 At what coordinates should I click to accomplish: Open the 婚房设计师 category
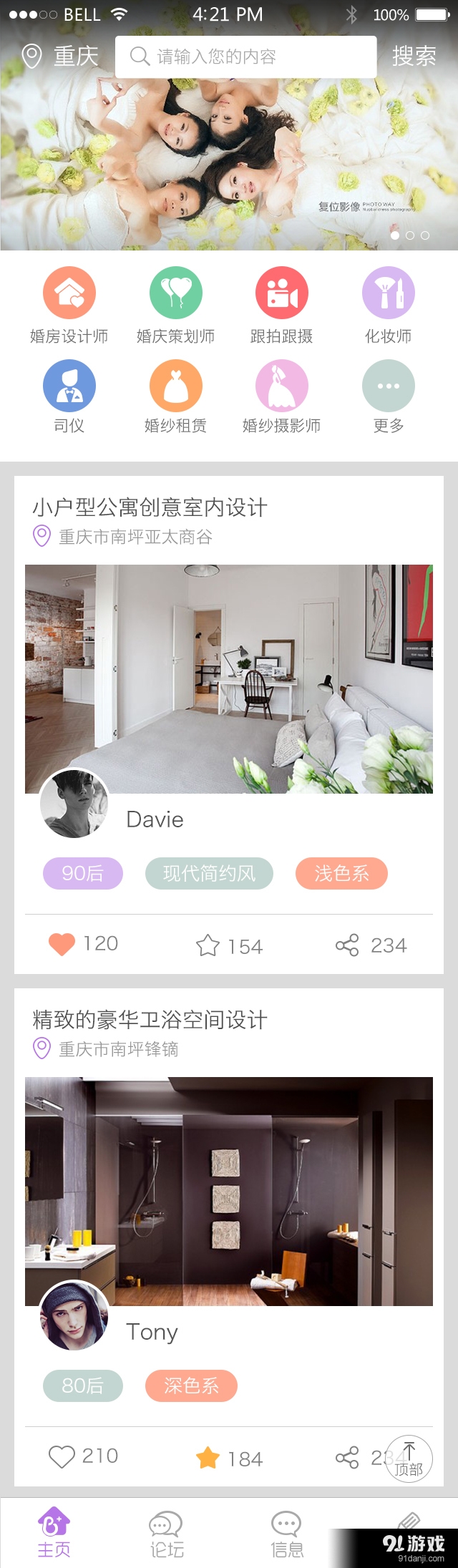point(69,293)
